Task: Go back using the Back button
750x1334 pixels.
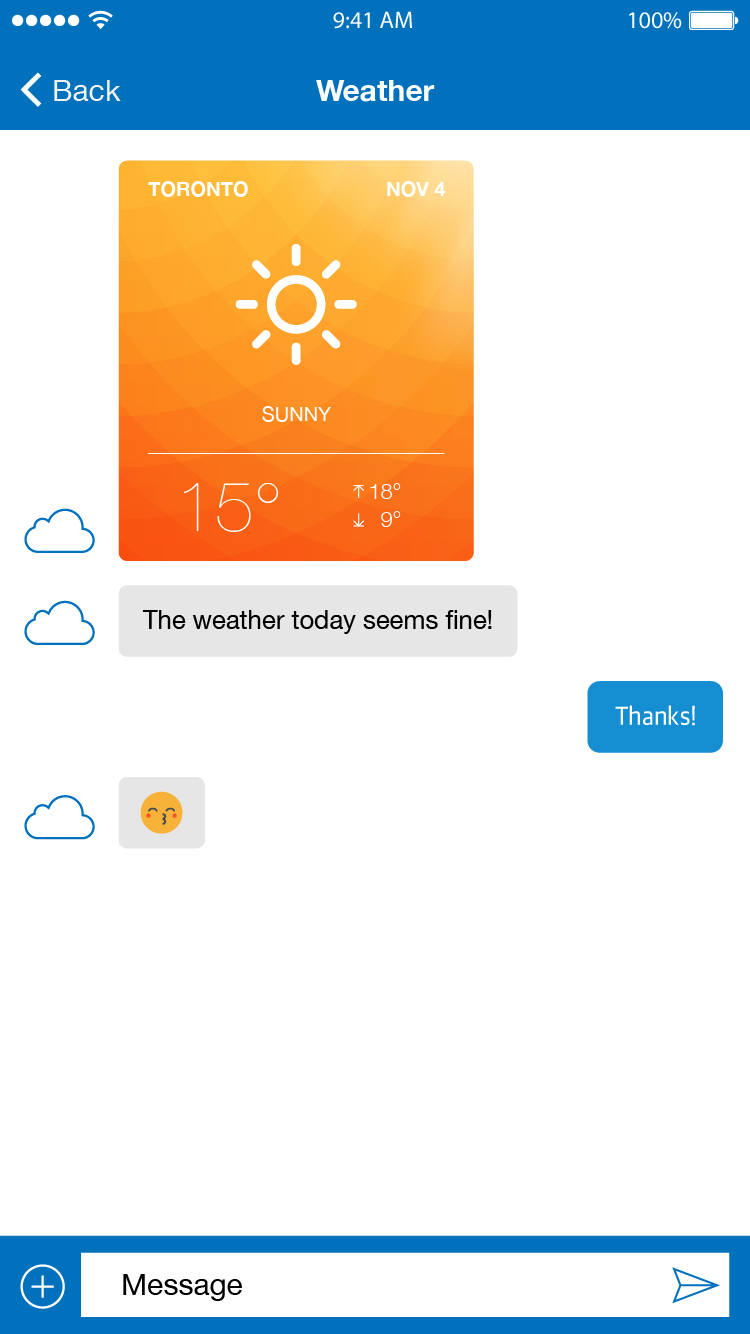Action: tap(70, 91)
